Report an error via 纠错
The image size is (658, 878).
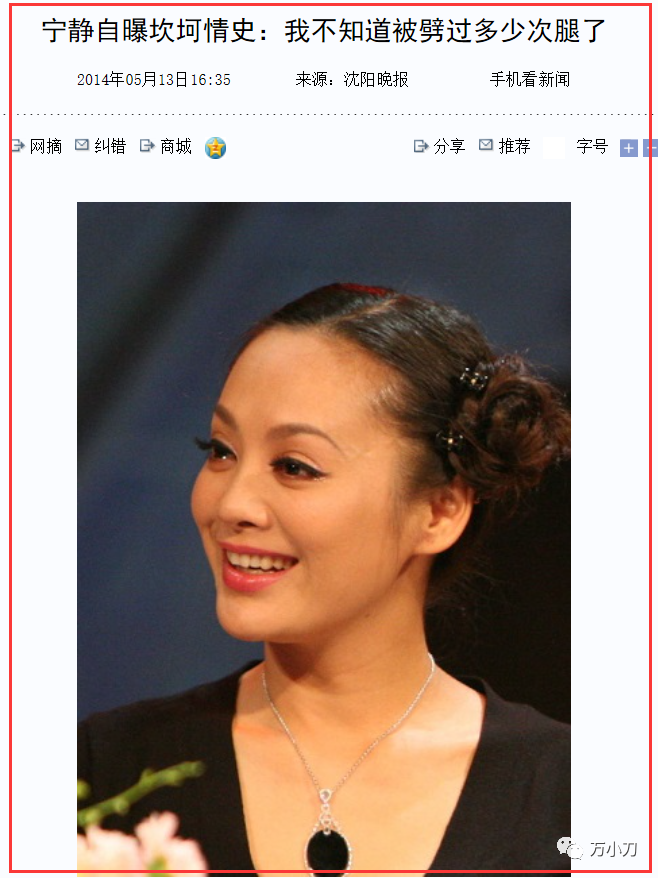[x=109, y=147]
